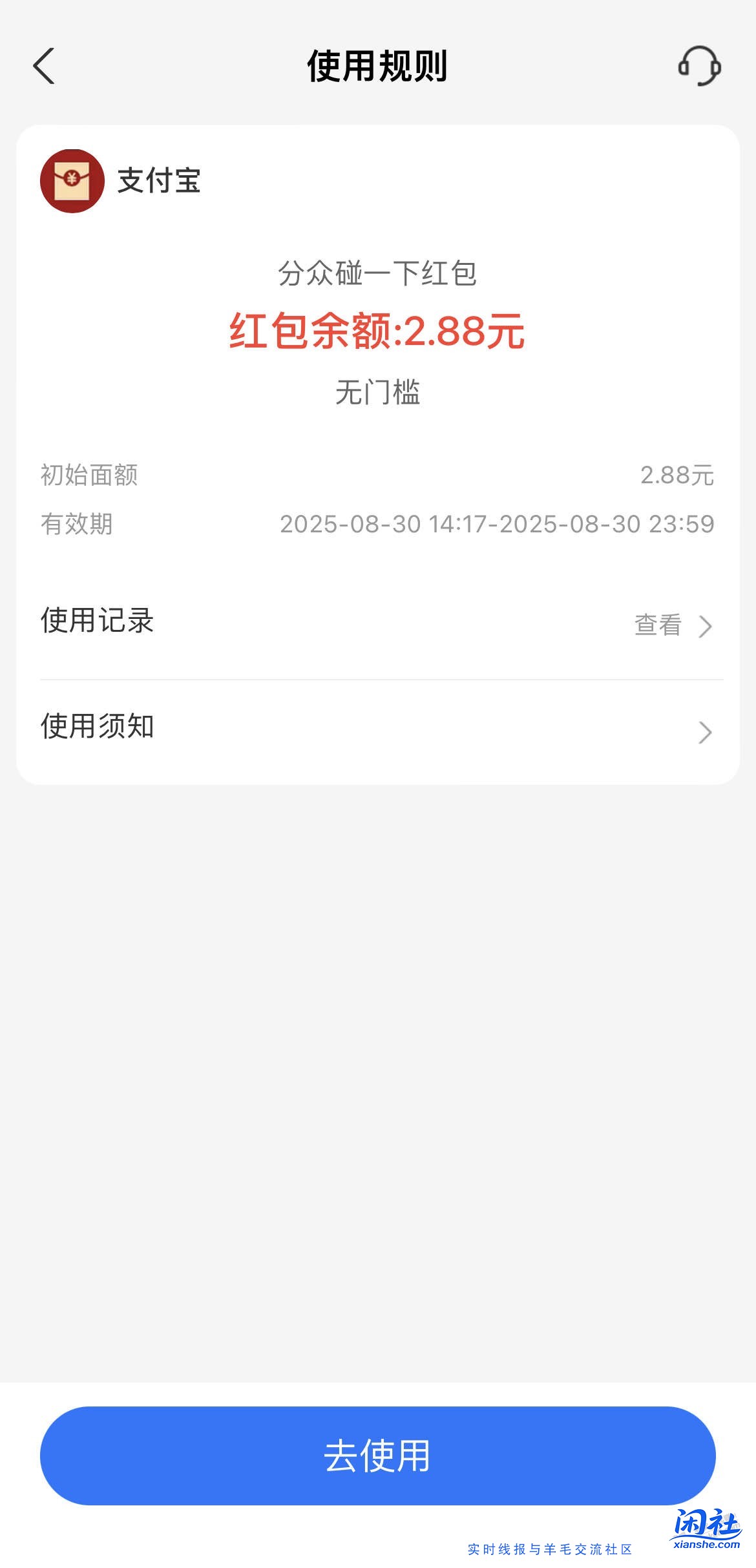Tap the back navigation icon top left

click(x=44, y=67)
